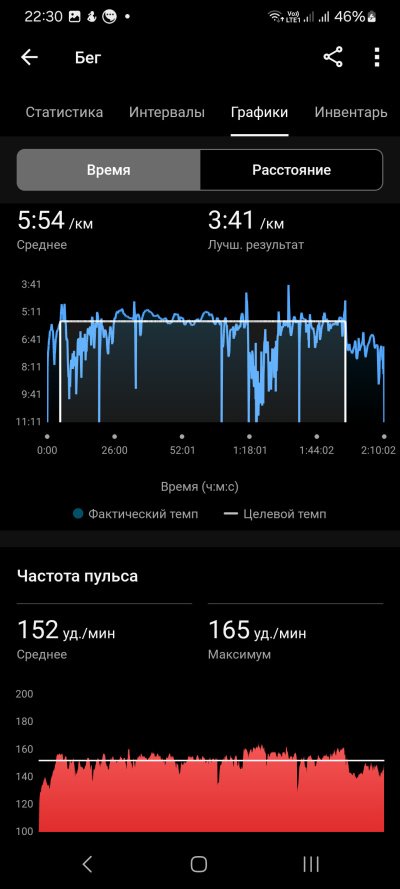This screenshot has width=400, height=889.
Task: Switch to the Инвентарь tab
Action: pos(351,112)
